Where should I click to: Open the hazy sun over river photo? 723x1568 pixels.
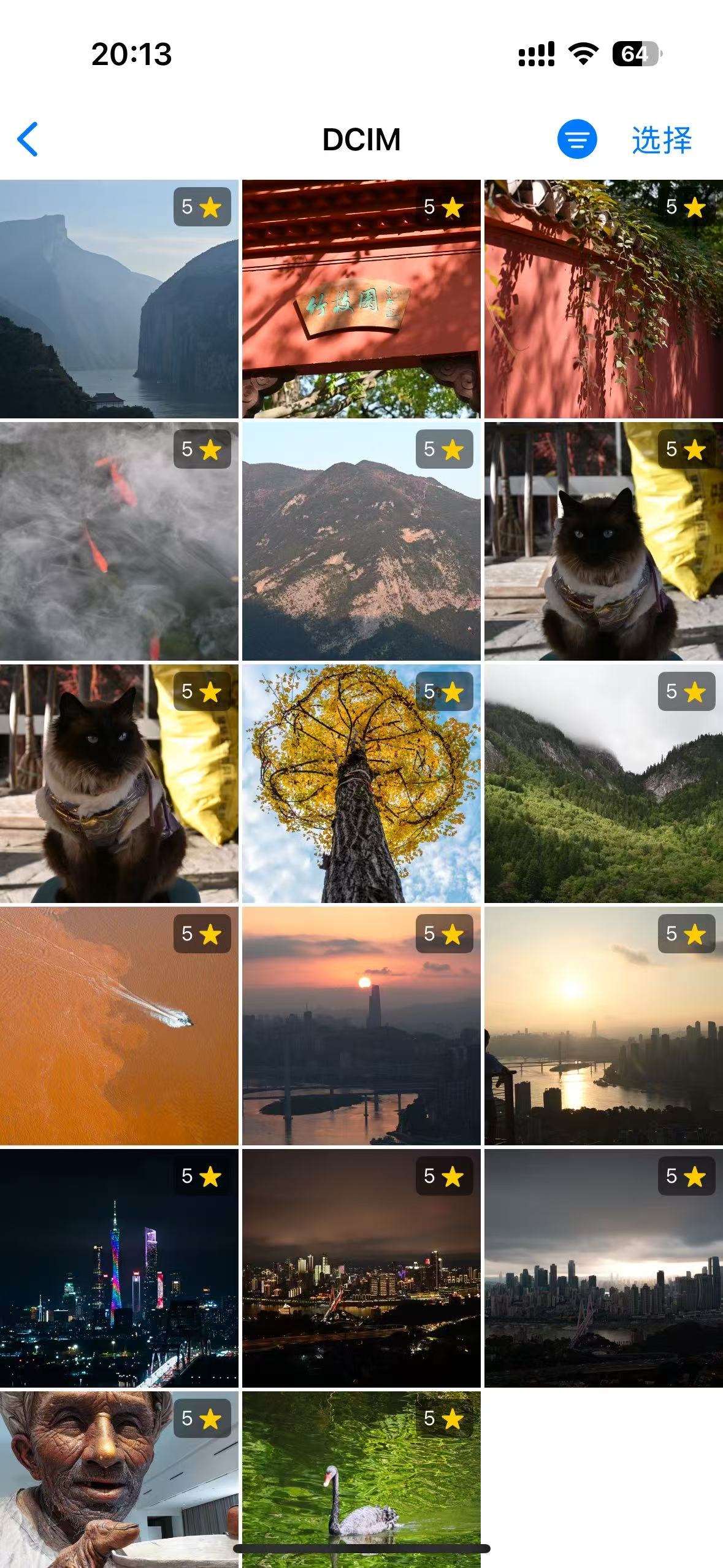click(x=603, y=1026)
